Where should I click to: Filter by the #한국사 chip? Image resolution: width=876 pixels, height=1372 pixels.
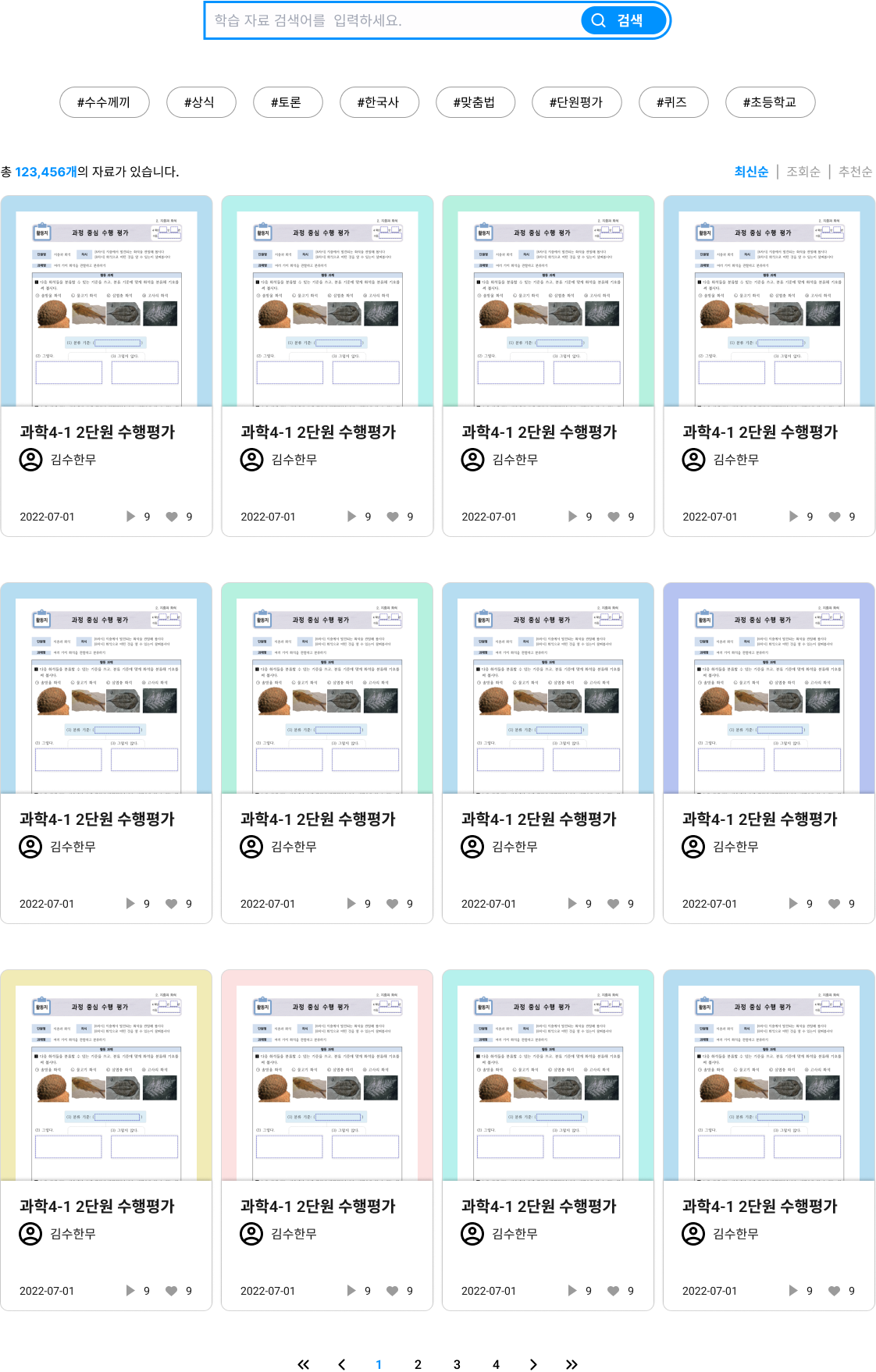[379, 102]
